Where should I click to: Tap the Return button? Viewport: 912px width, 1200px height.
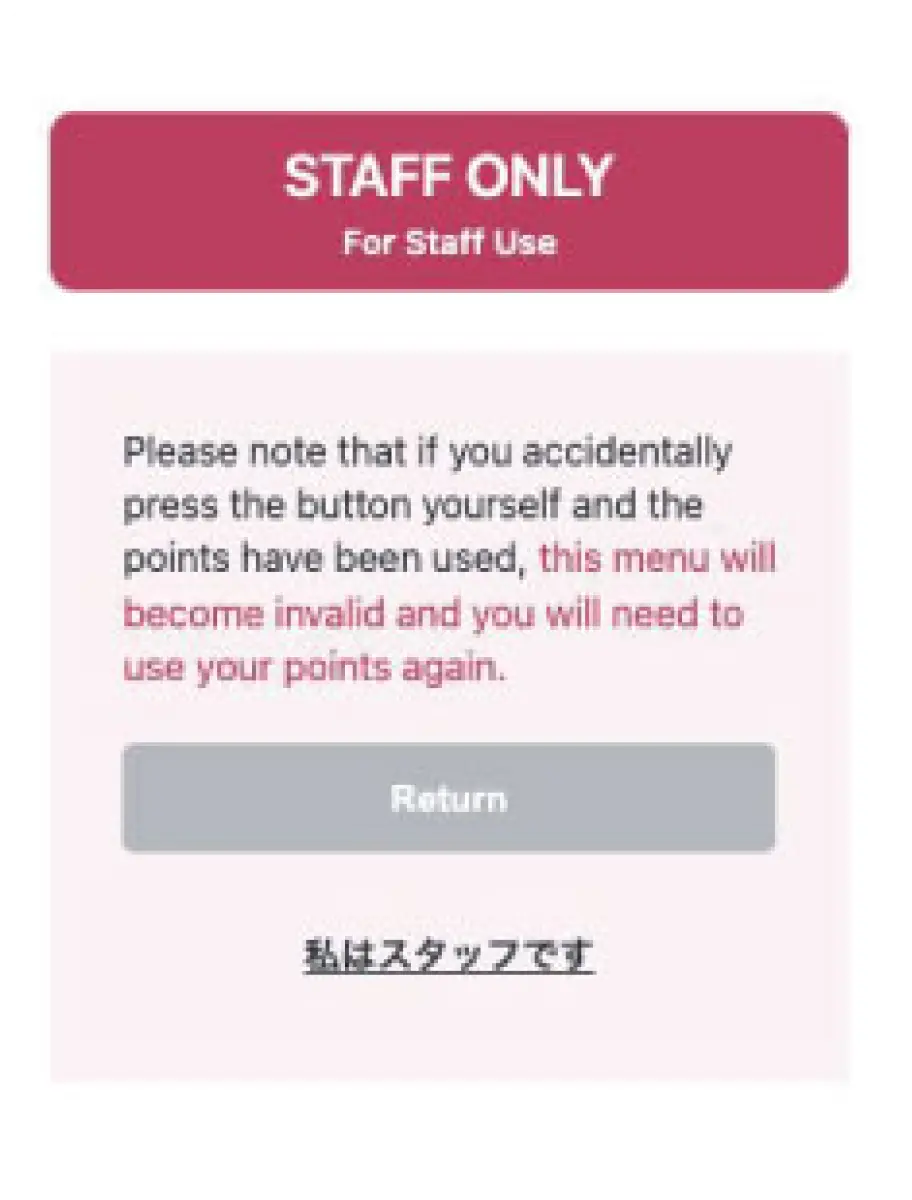[448, 798]
